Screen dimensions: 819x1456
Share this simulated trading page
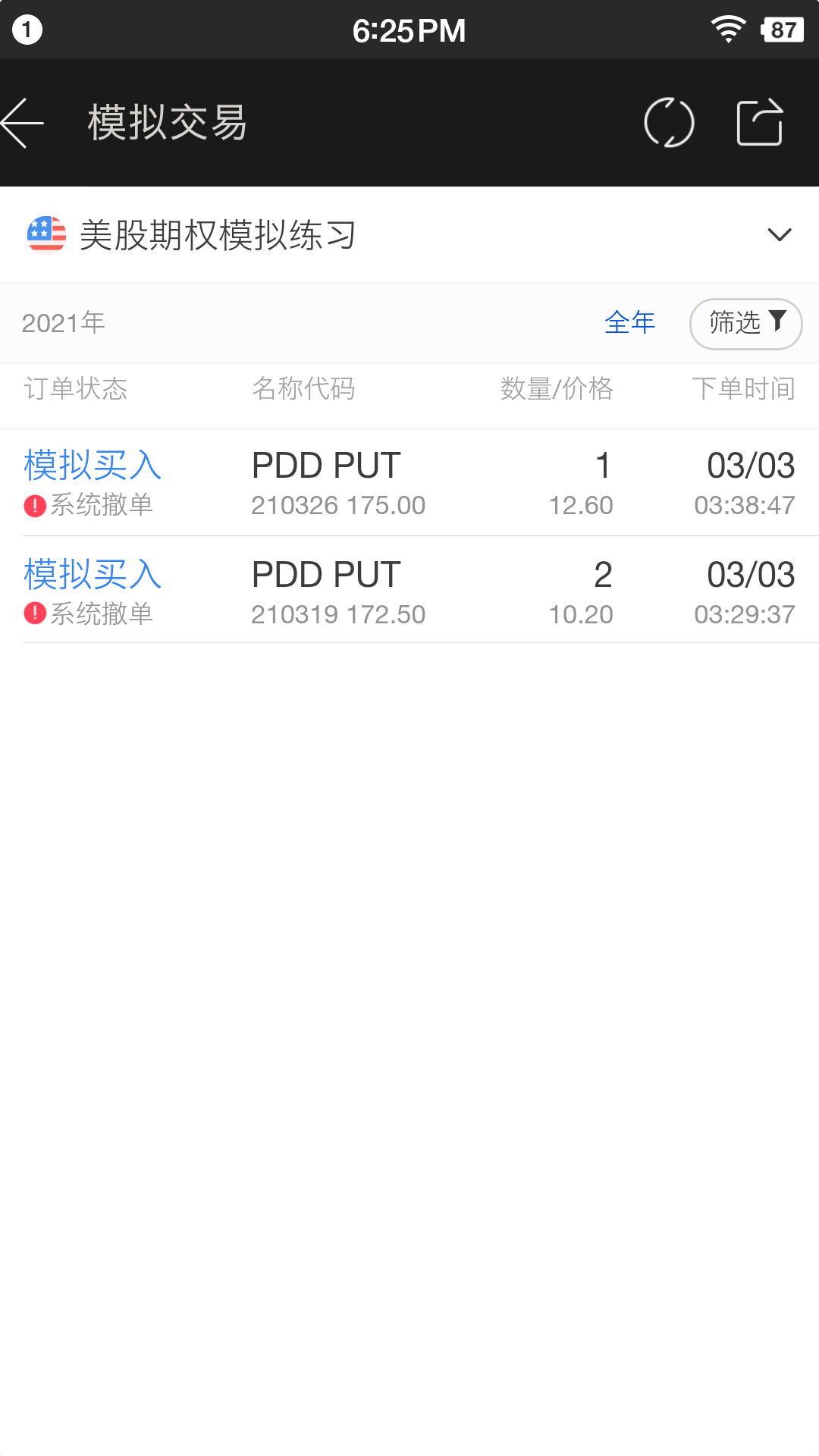(x=760, y=122)
